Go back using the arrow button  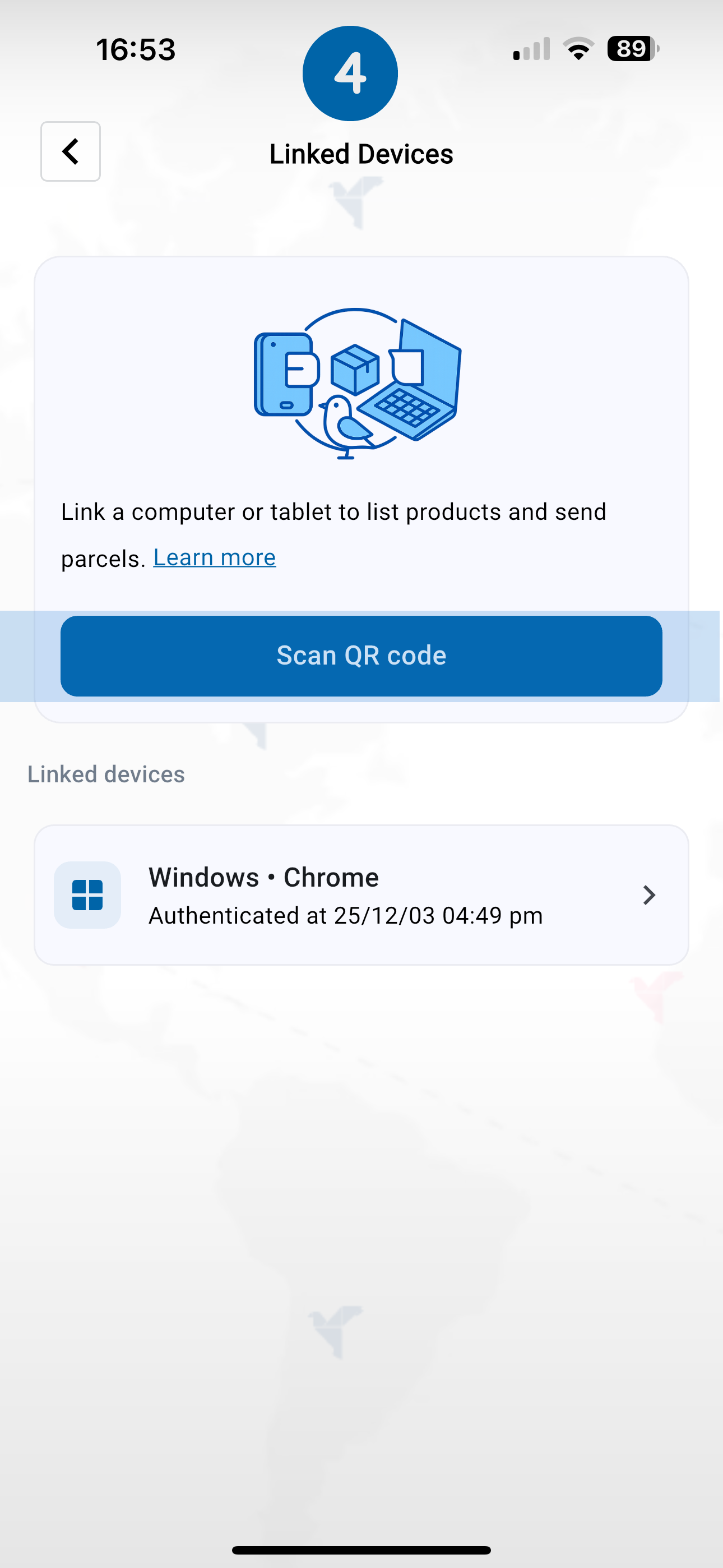click(x=71, y=151)
